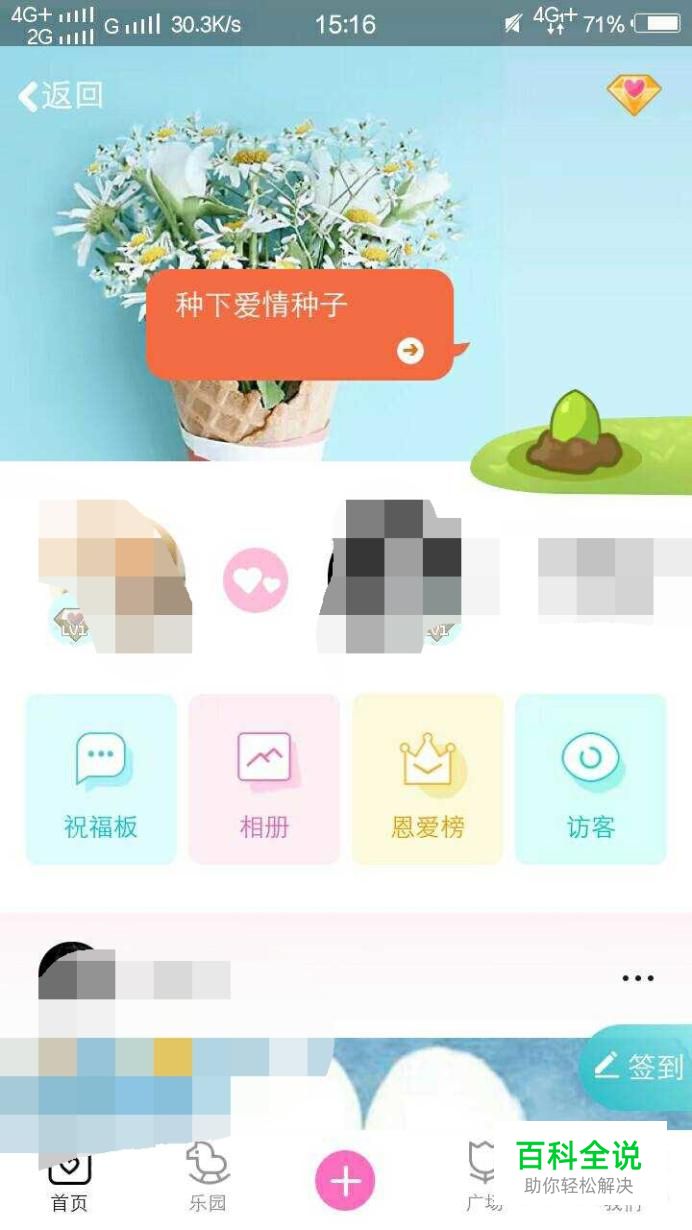Open 祝福板 blessing board

101,779
